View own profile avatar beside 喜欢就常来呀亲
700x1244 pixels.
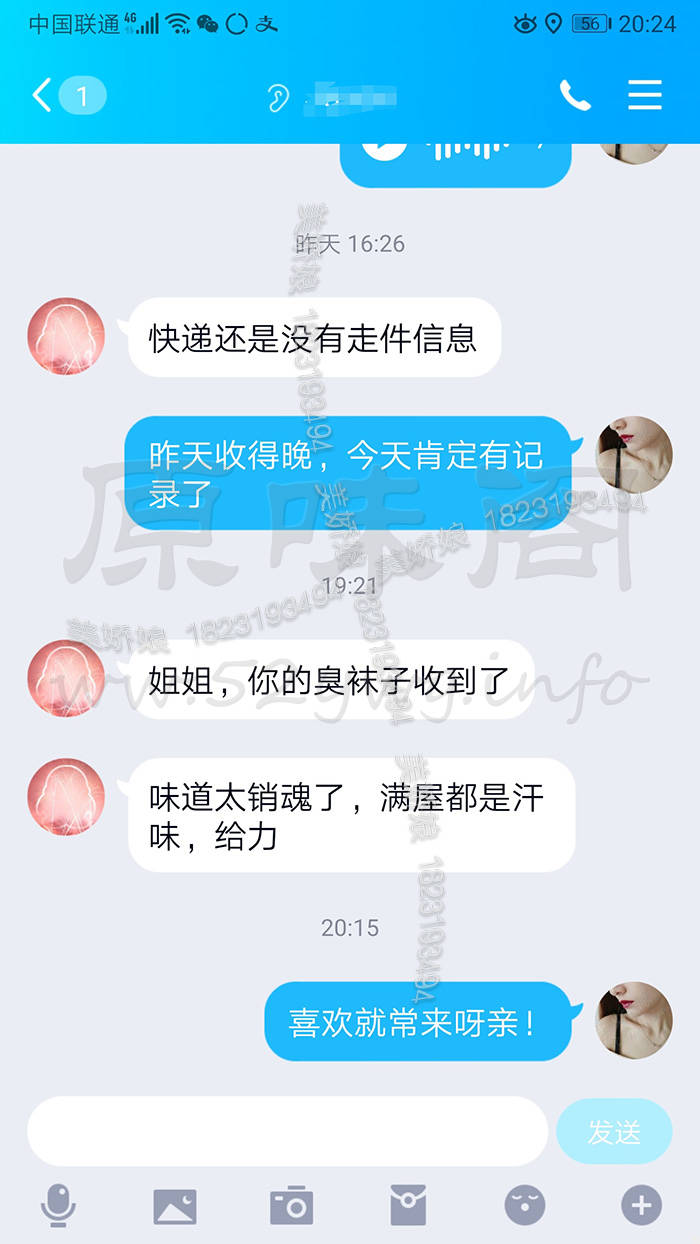634,1020
